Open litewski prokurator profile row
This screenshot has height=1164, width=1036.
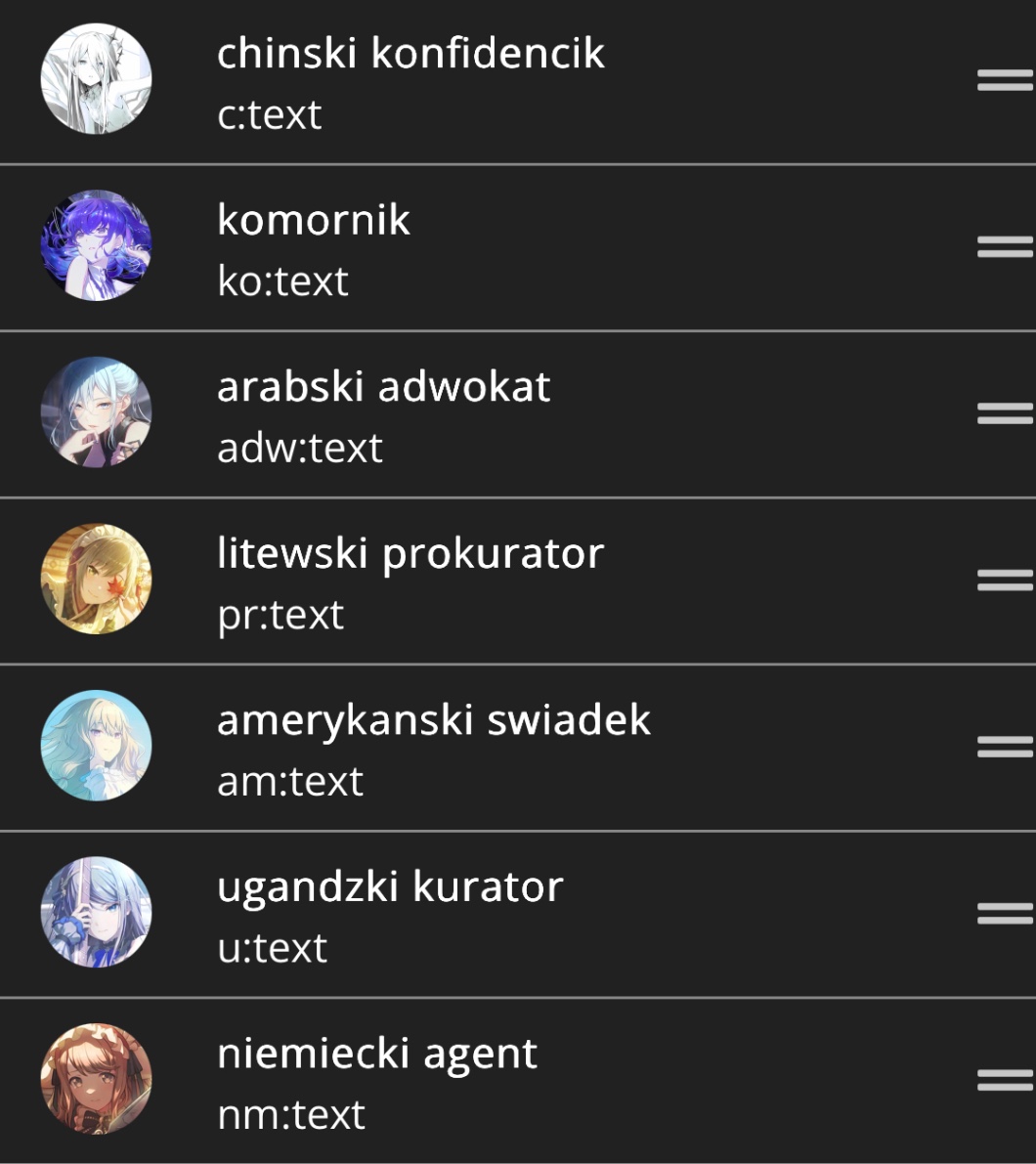pyautogui.click(x=410, y=581)
